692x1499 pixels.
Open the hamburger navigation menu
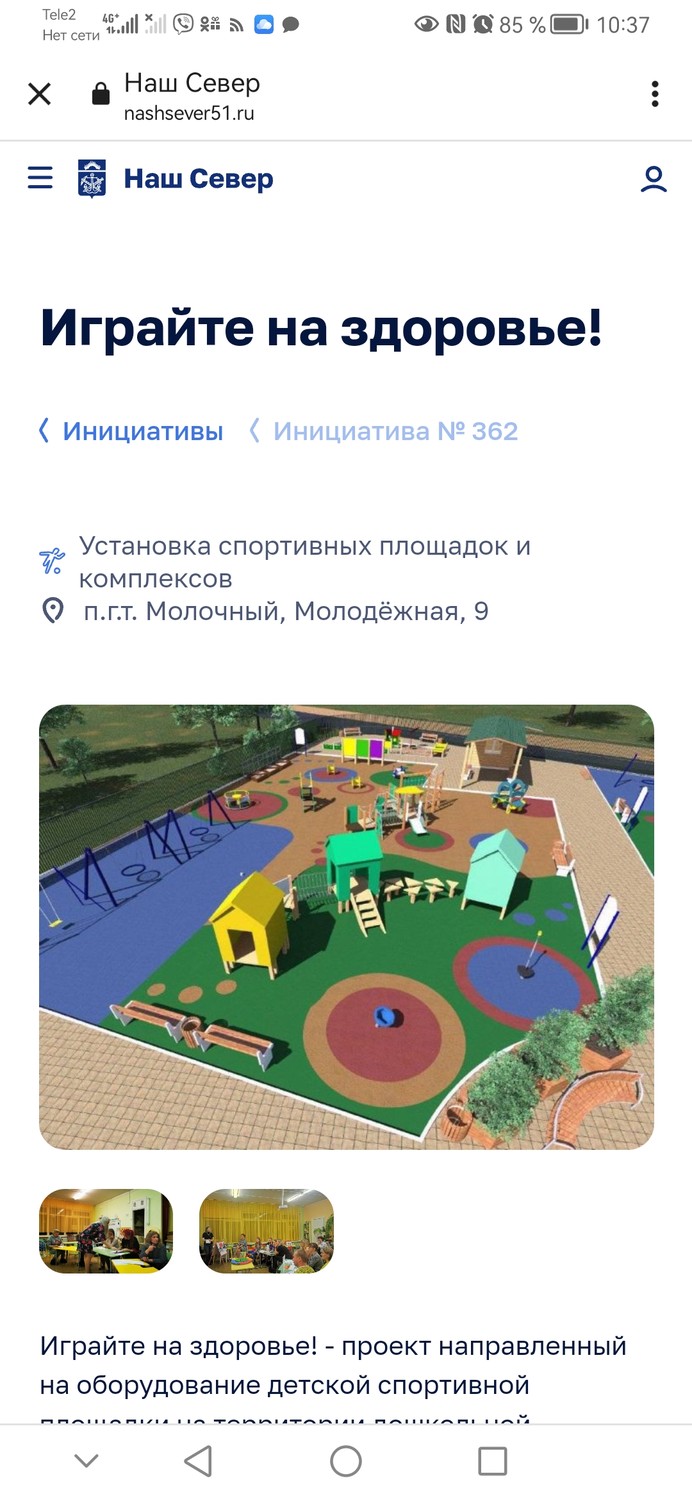point(40,178)
